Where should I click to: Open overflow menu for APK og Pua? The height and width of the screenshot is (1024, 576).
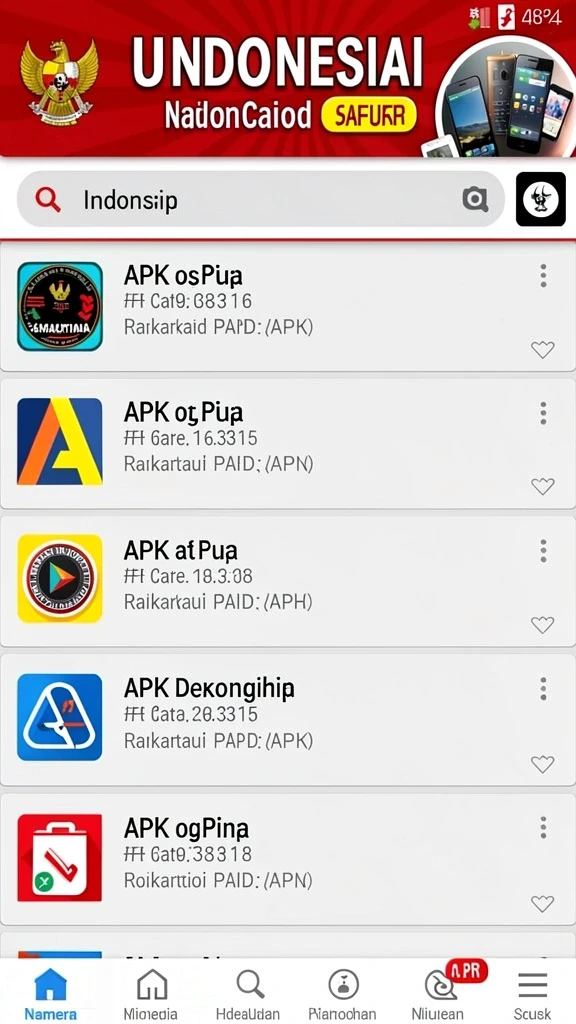[543, 413]
